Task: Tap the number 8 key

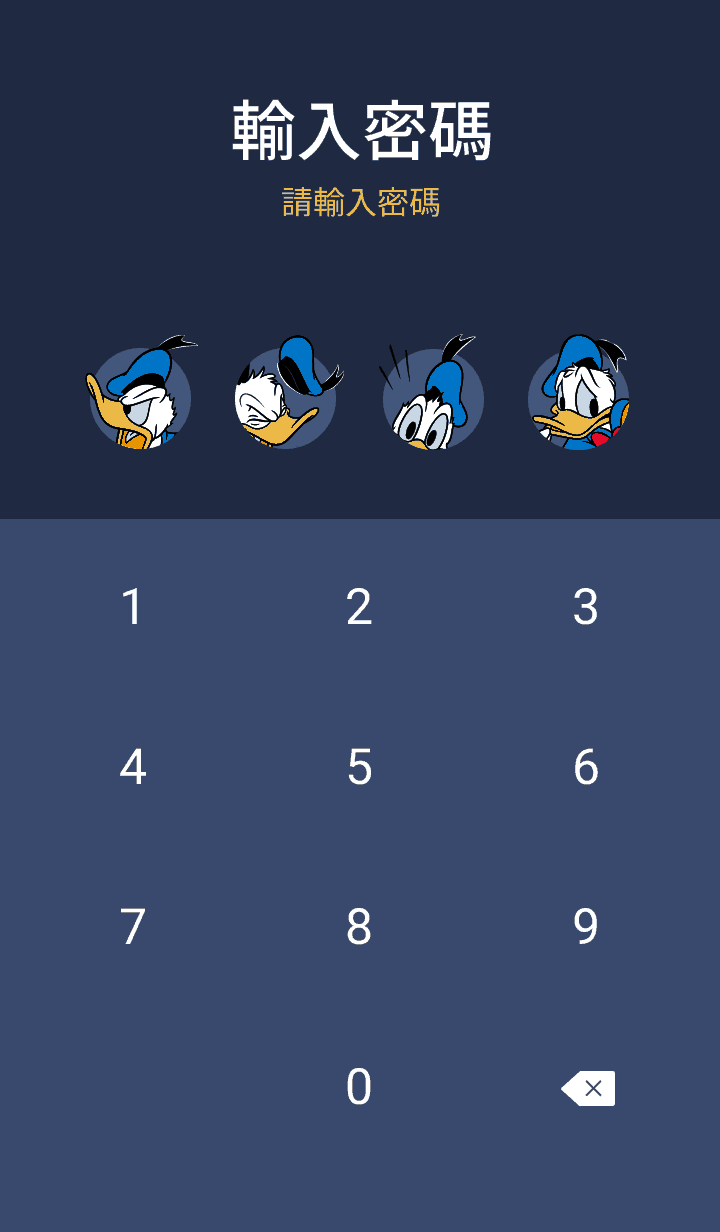Action: (x=359, y=927)
